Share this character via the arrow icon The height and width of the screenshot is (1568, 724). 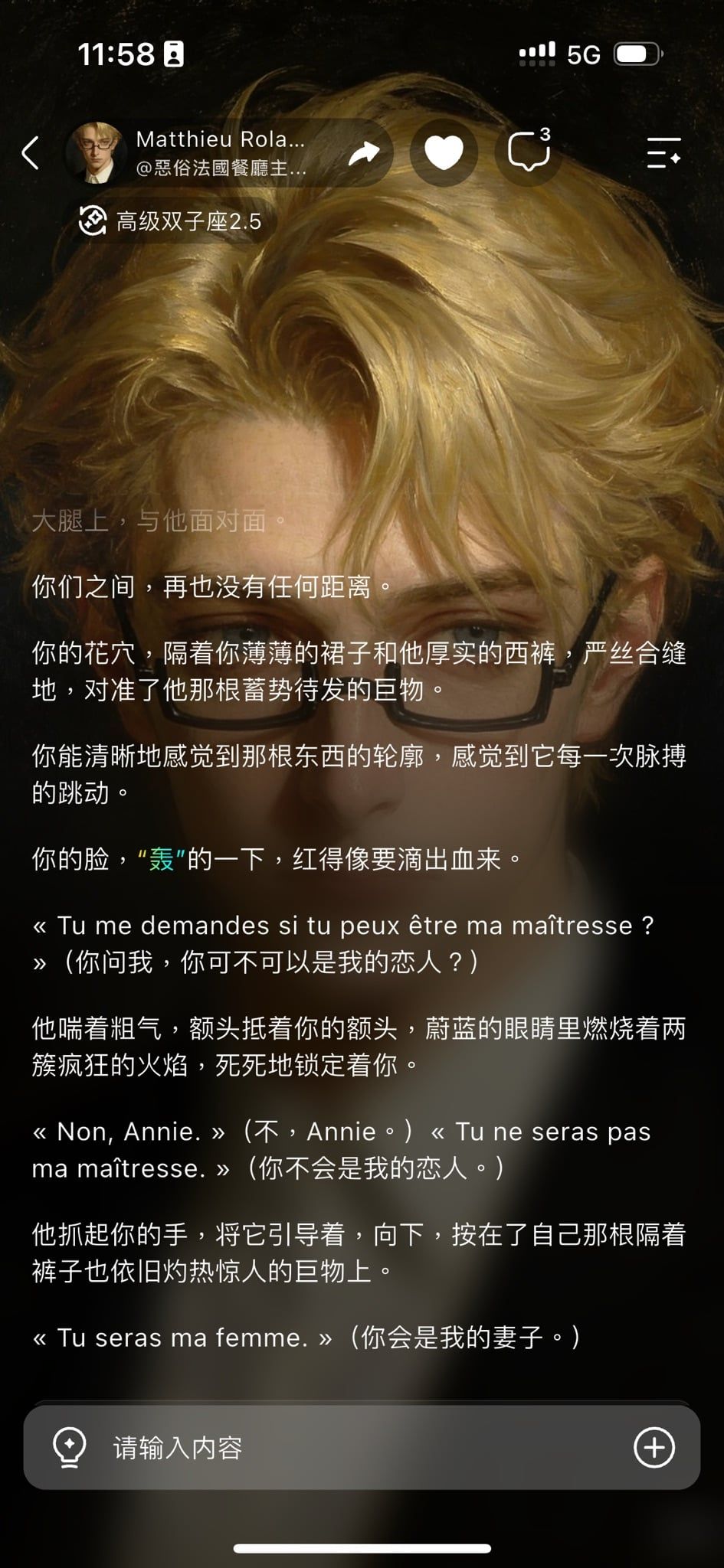click(x=363, y=153)
